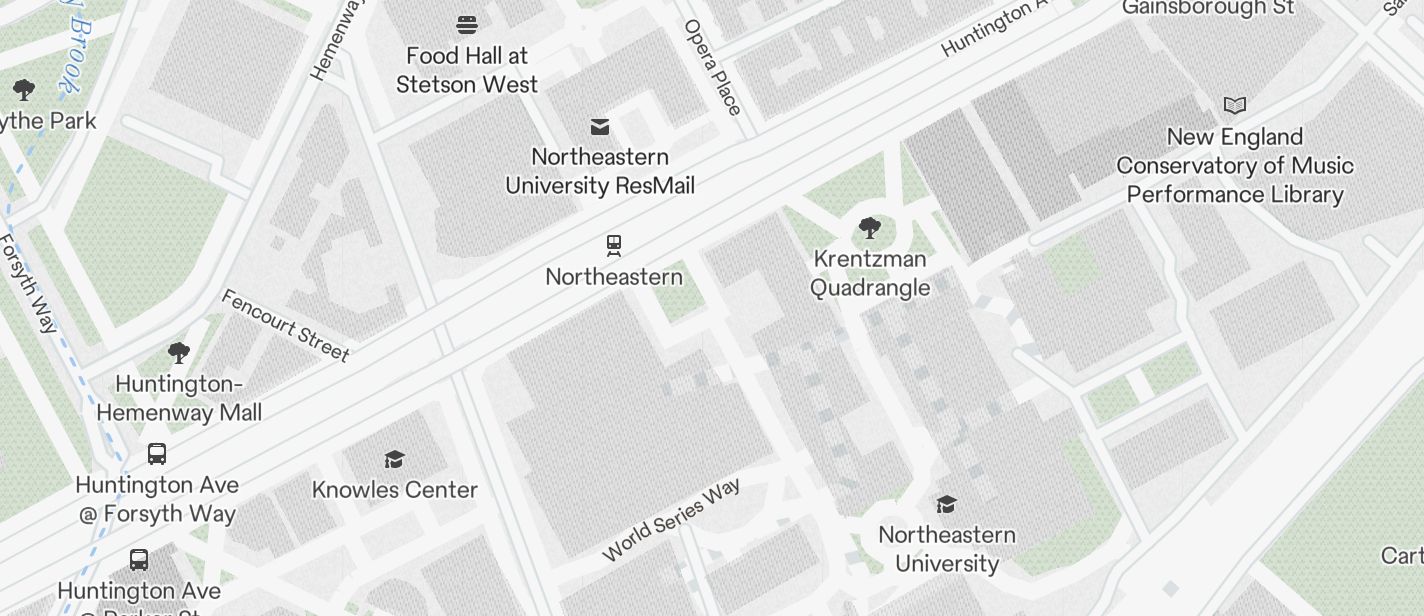This screenshot has height=616, width=1424.
Task: Tap Huntington Ave @ Forsyth Way bus stop
Action: 157,454
